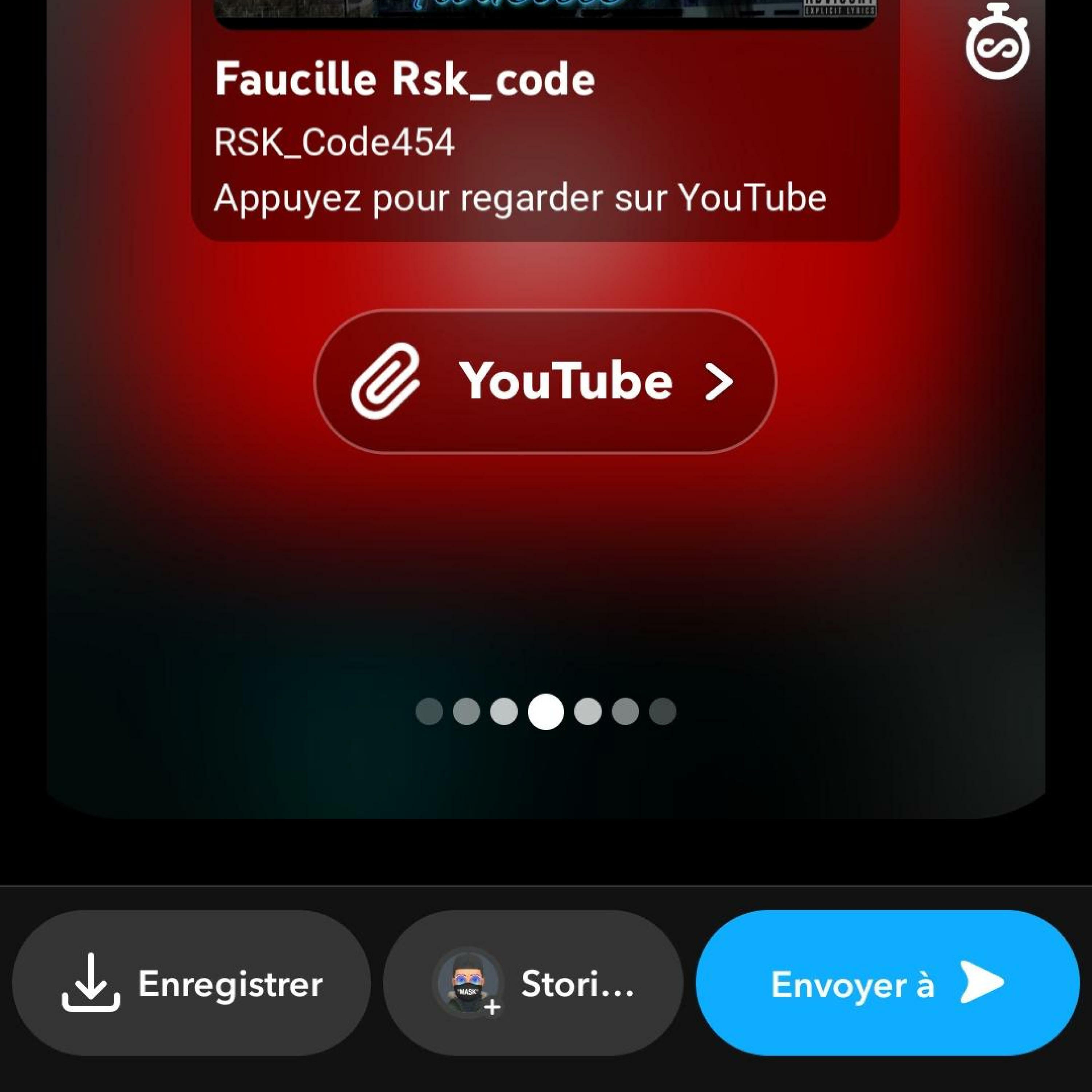
Task: Tap Enregistrer to save the snap
Action: pos(191,984)
